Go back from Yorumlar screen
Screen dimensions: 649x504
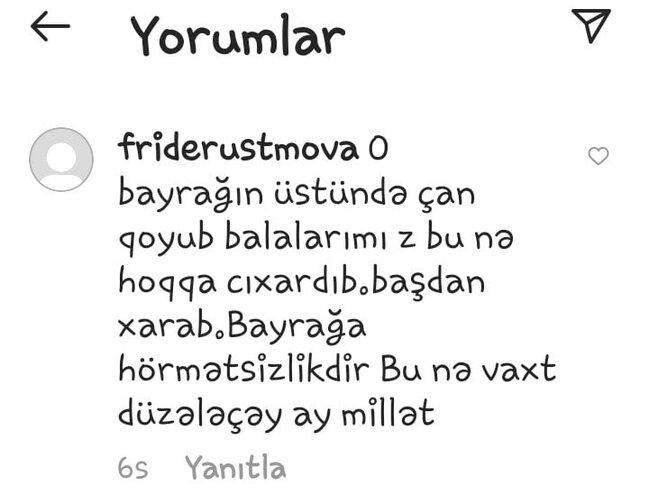[x=50, y=29]
